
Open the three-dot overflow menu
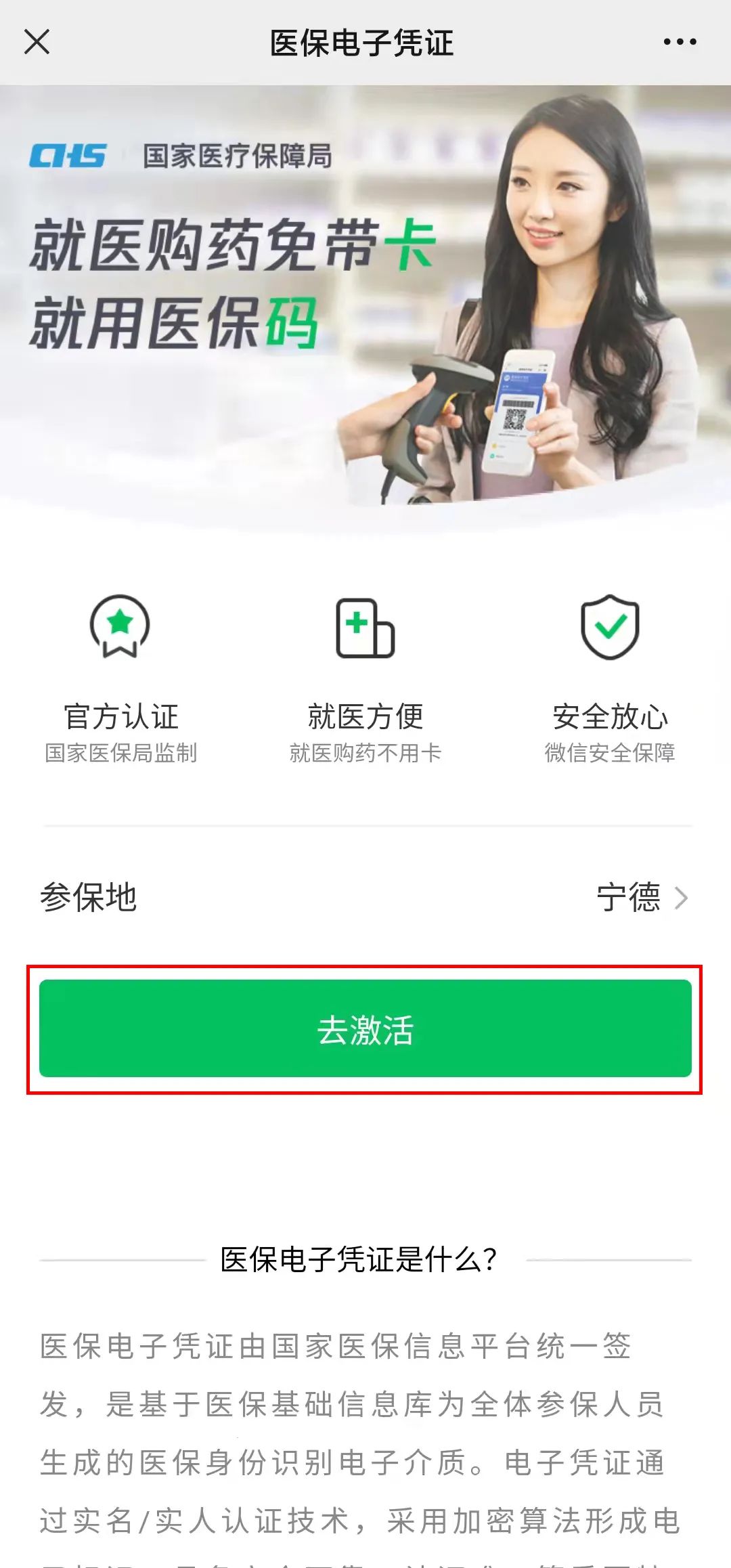[x=680, y=42]
